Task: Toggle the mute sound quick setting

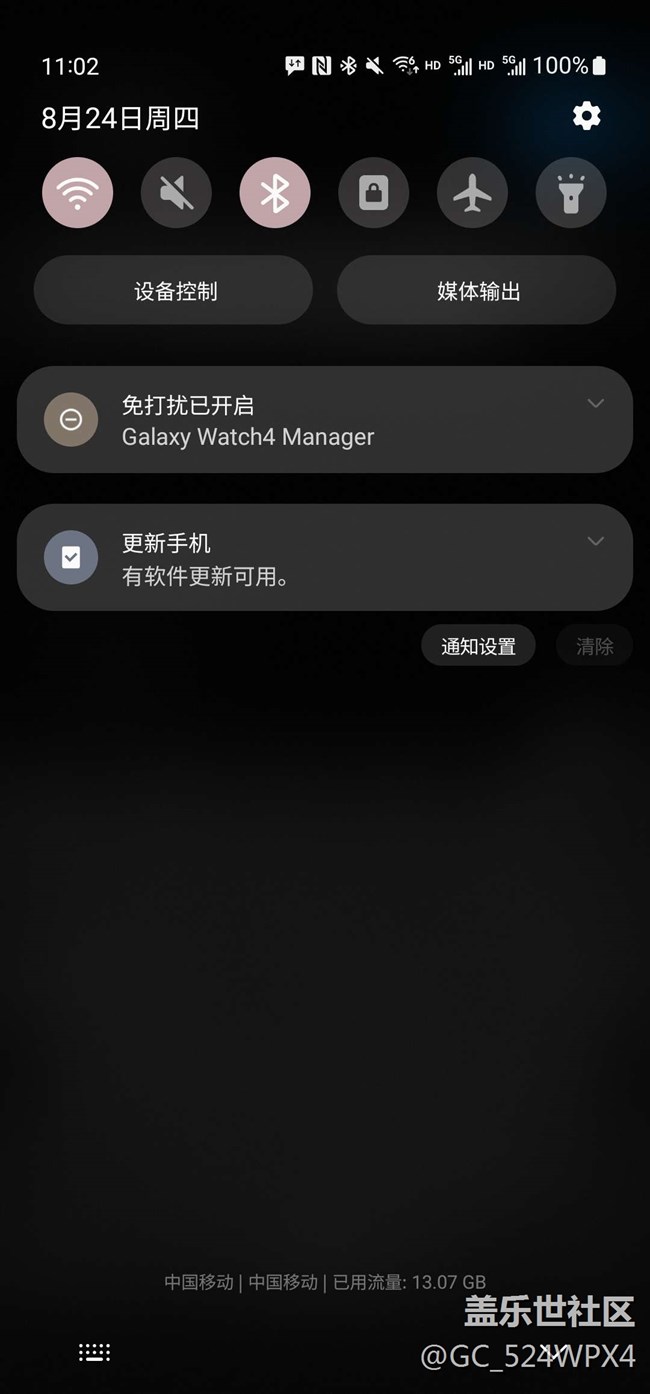Action: (x=176, y=193)
